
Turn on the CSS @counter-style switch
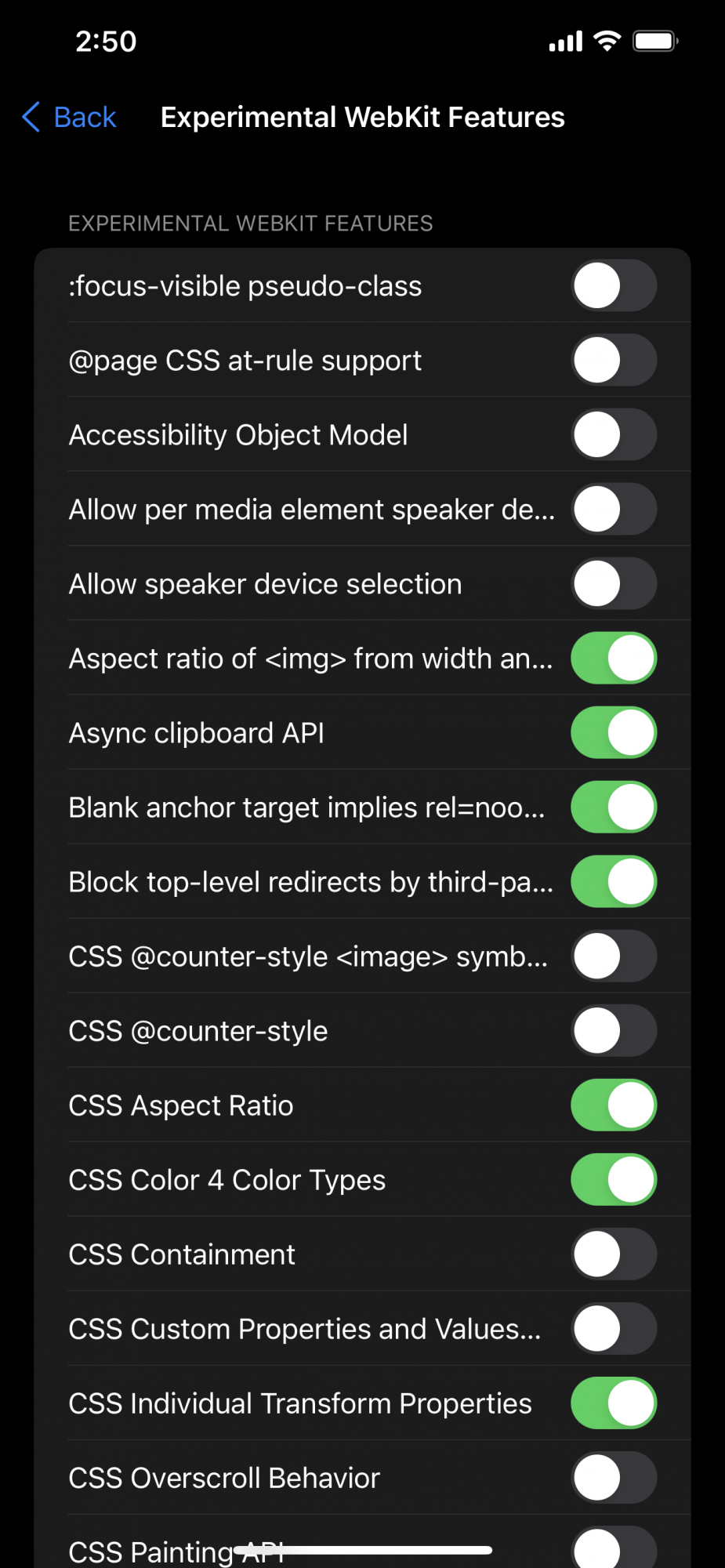[x=613, y=1031]
